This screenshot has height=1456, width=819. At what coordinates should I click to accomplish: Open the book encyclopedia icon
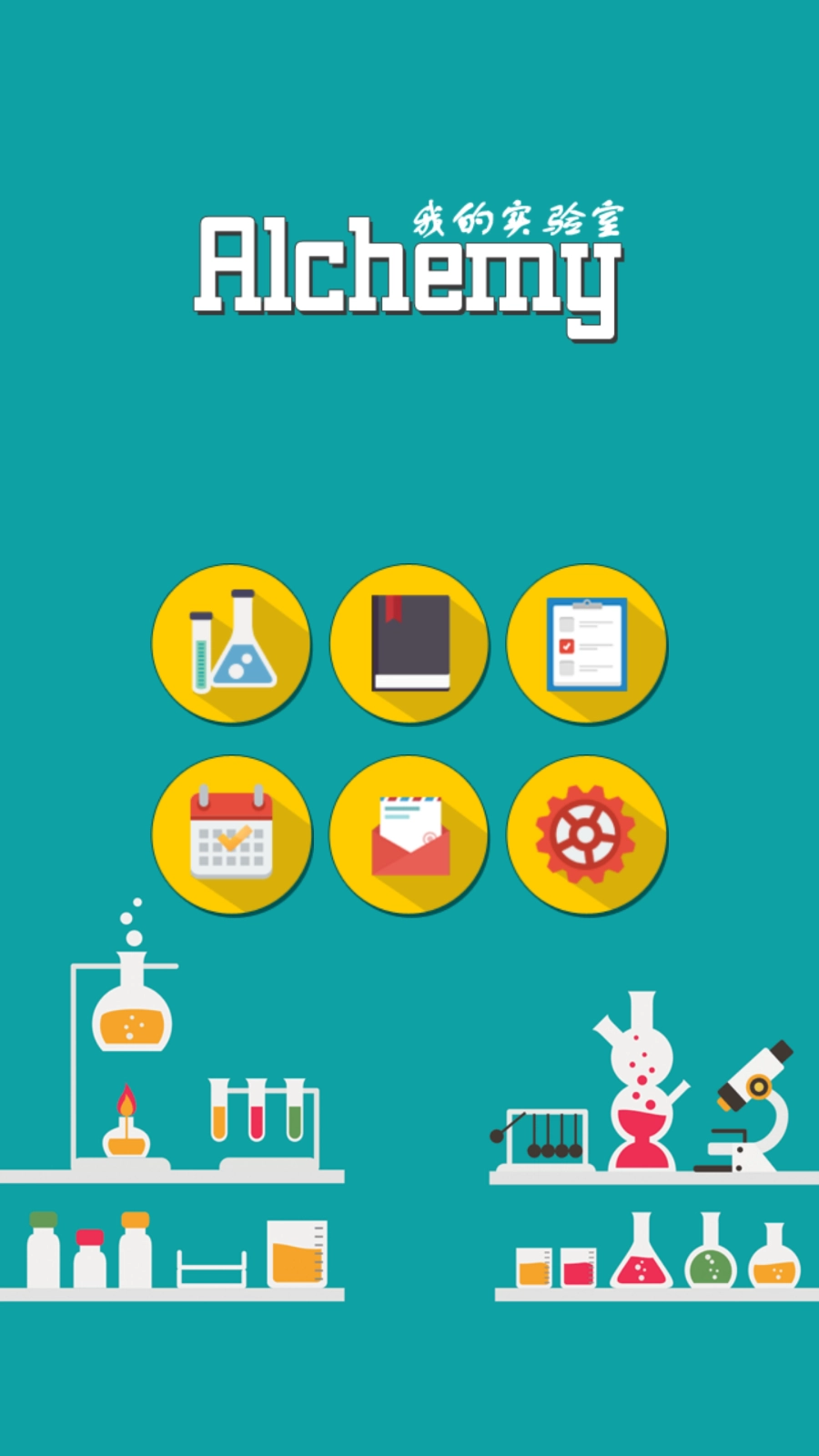(409, 643)
